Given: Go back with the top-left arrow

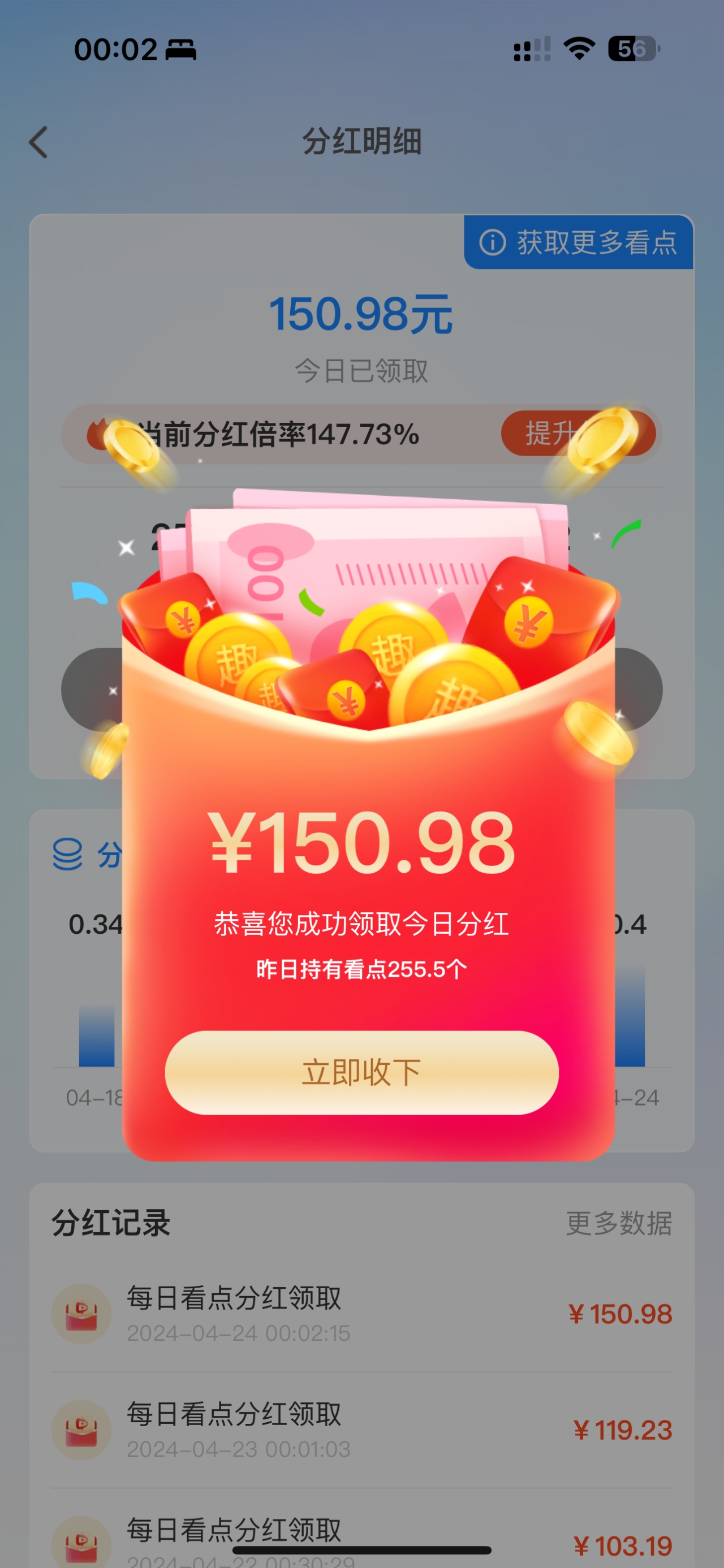Looking at the screenshot, I should [38, 142].
